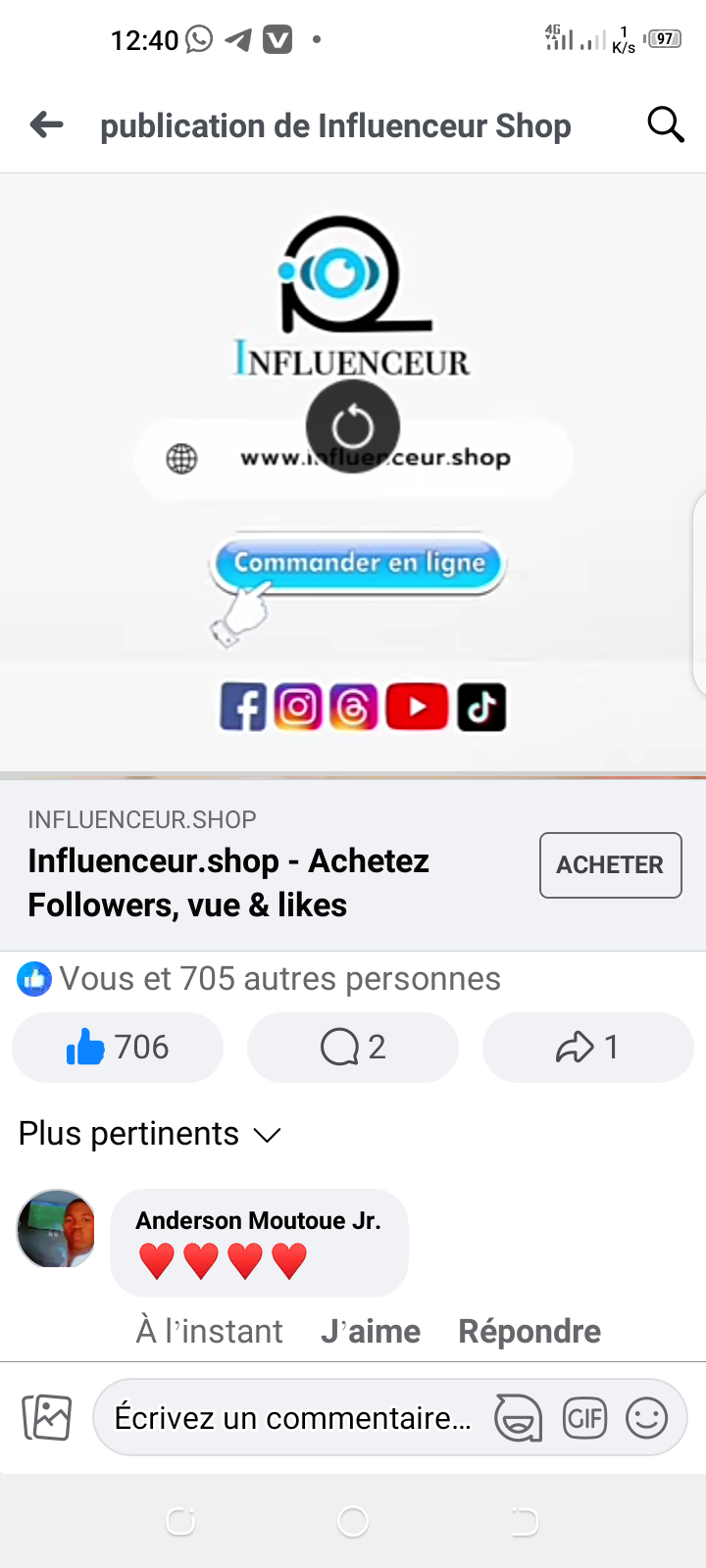The image size is (706, 1568).
Task: Reply to Anderson Moutoue Jr.'s comment
Action: tap(529, 1331)
